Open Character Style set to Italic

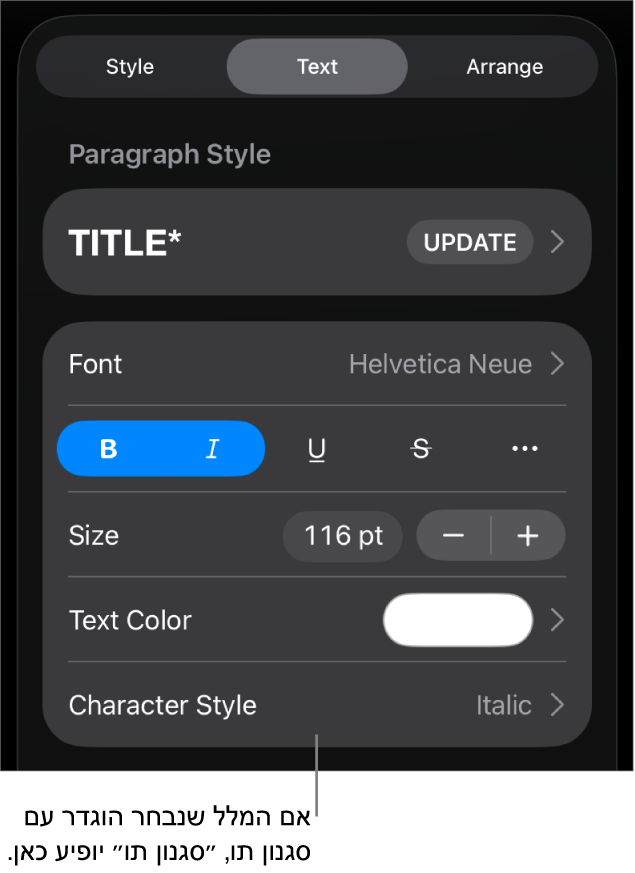[x=518, y=705]
